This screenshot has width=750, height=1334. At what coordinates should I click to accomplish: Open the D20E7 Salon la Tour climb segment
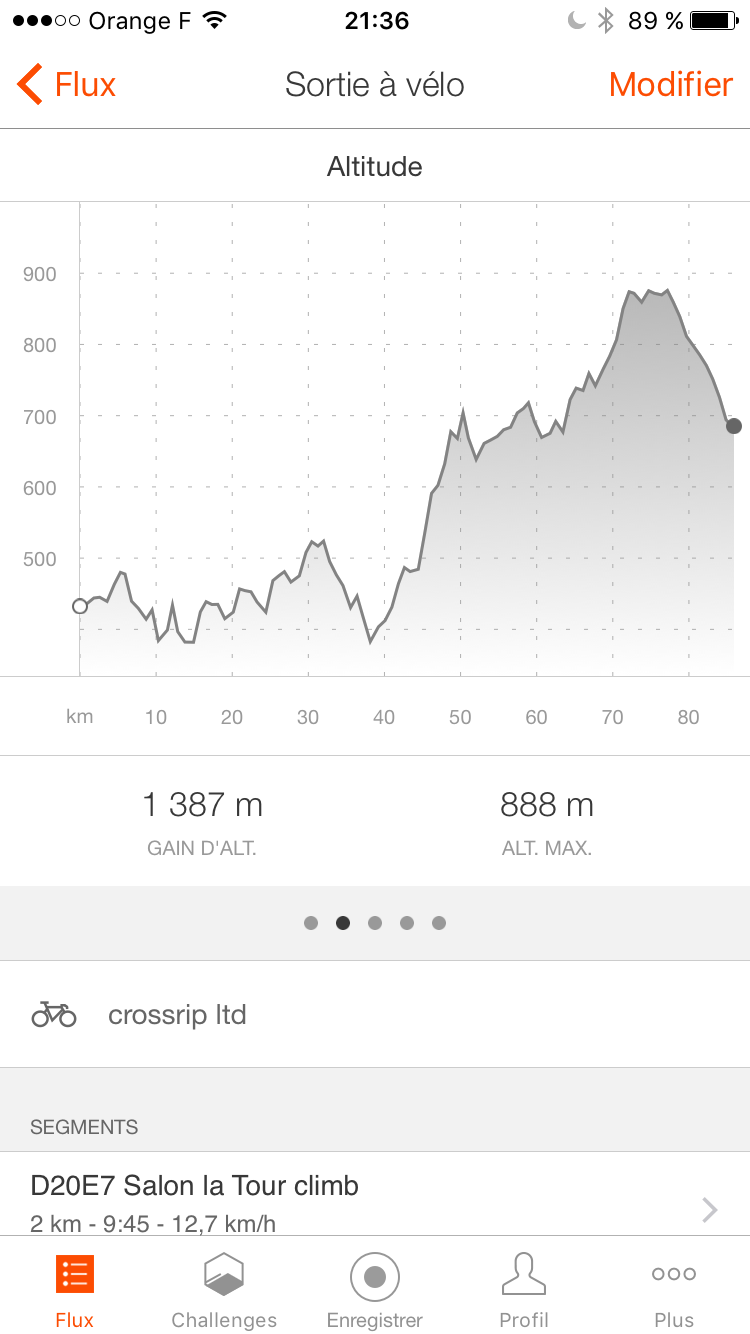point(375,1200)
